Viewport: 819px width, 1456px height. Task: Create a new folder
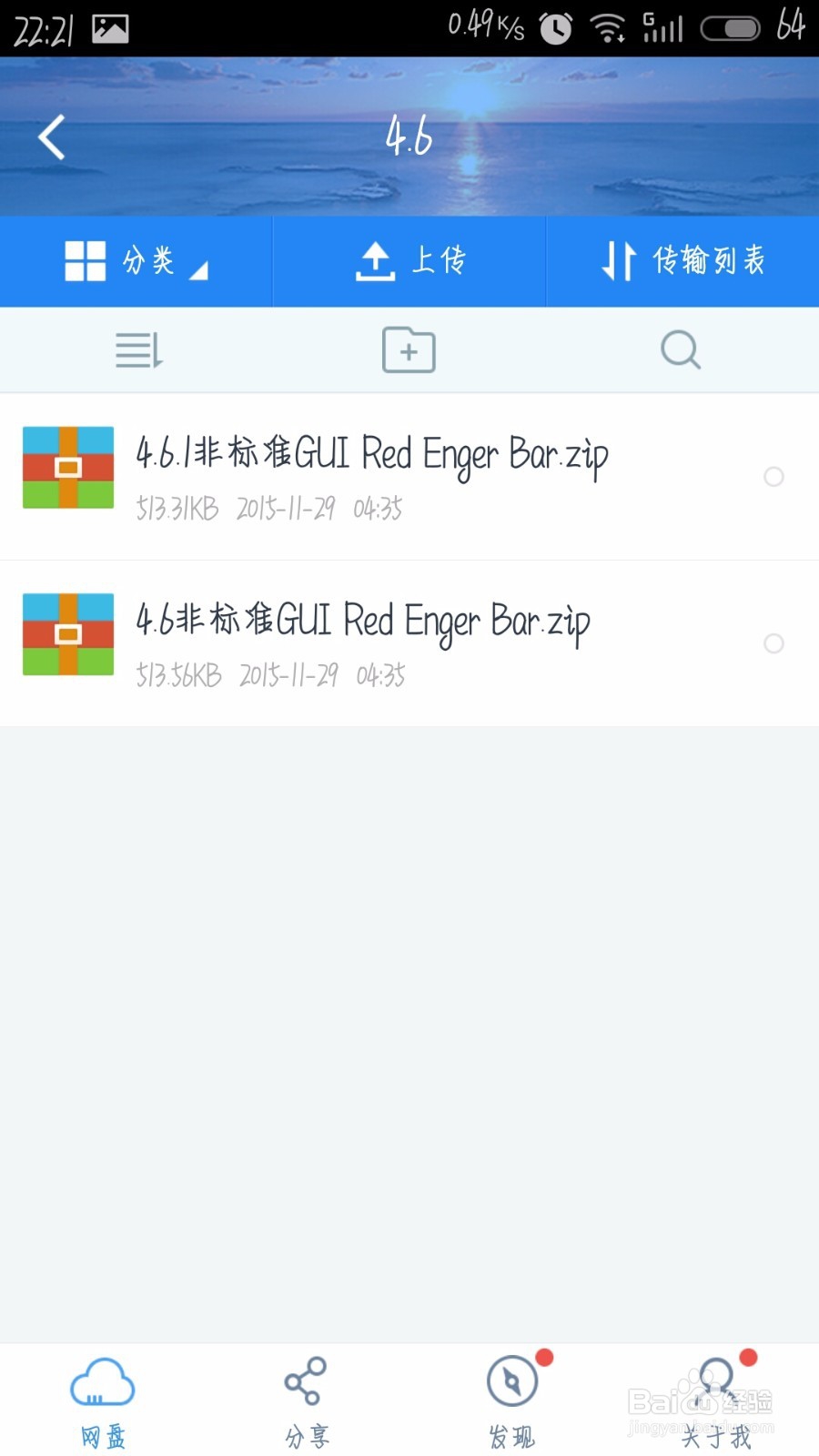point(408,349)
